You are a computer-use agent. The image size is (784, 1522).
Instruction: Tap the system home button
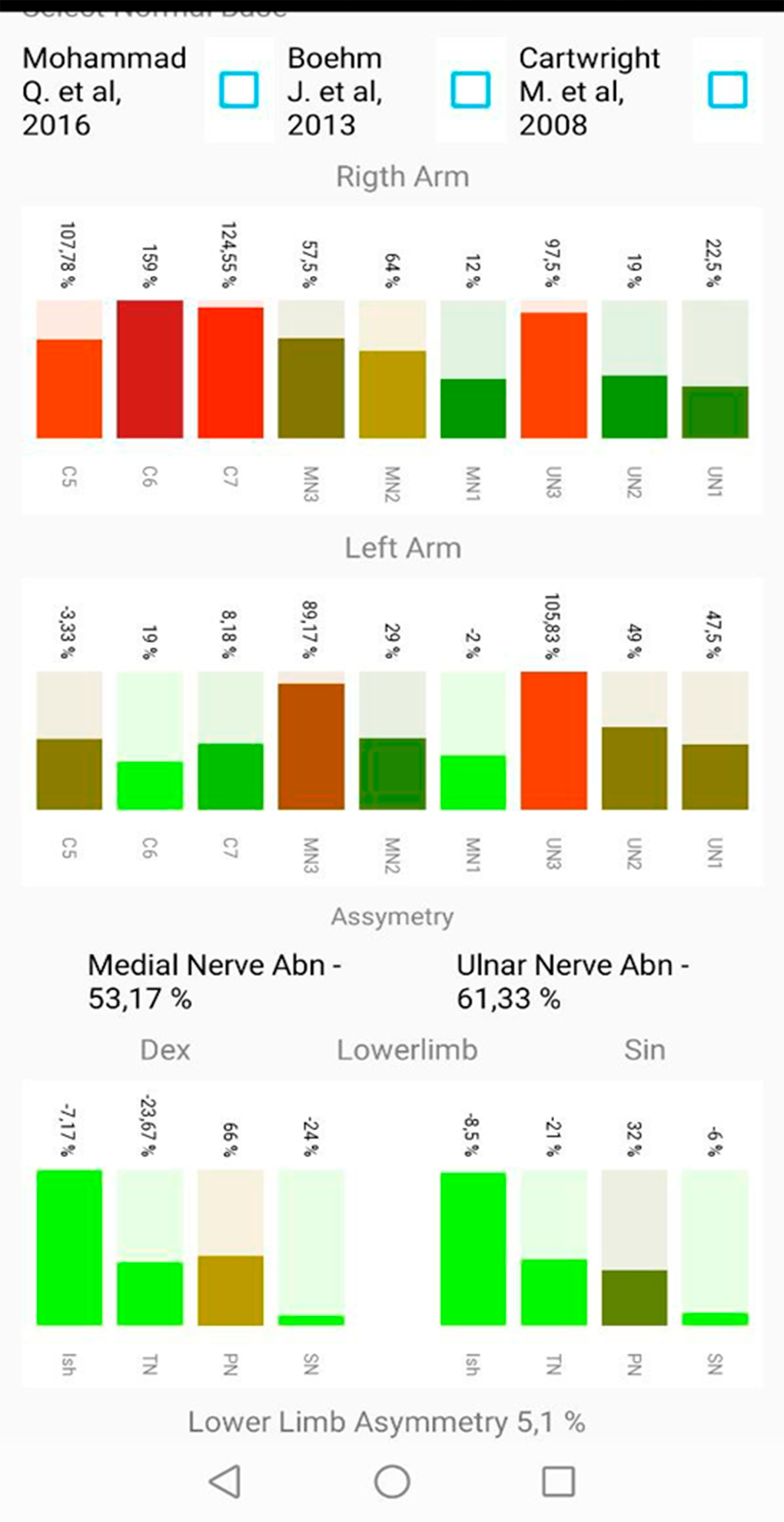point(392,1480)
